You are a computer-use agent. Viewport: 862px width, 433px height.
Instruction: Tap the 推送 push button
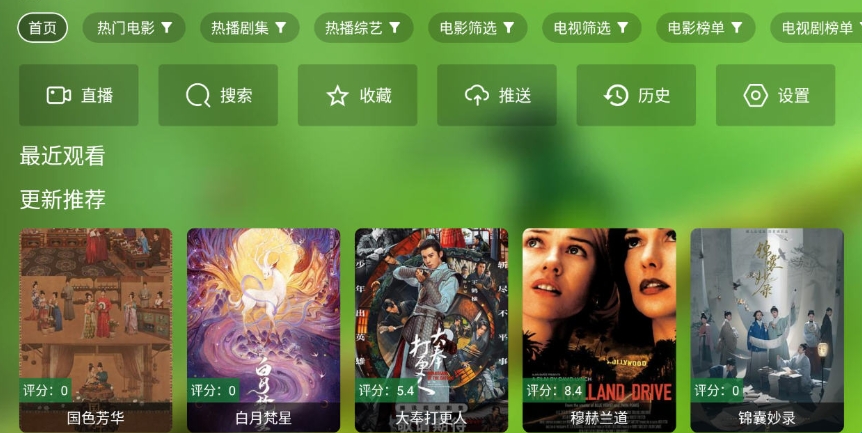point(497,96)
